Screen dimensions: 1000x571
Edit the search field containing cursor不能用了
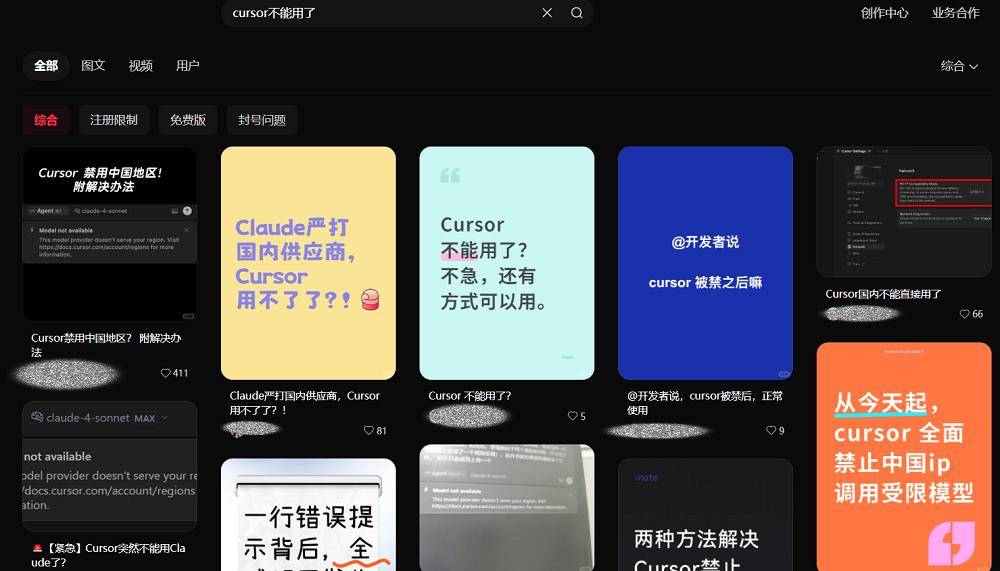(x=380, y=13)
